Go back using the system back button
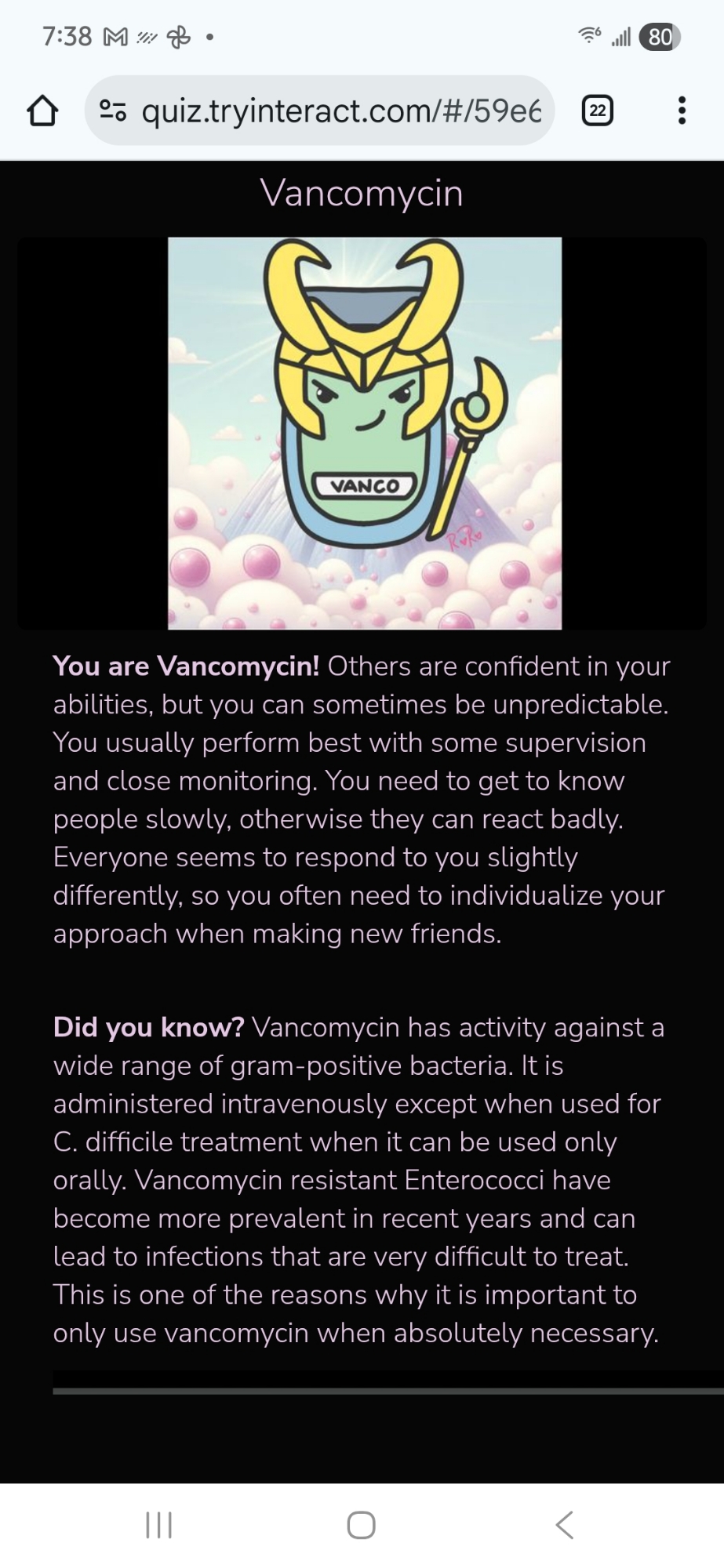Viewport: 724px width, 1568px height. (x=564, y=1525)
